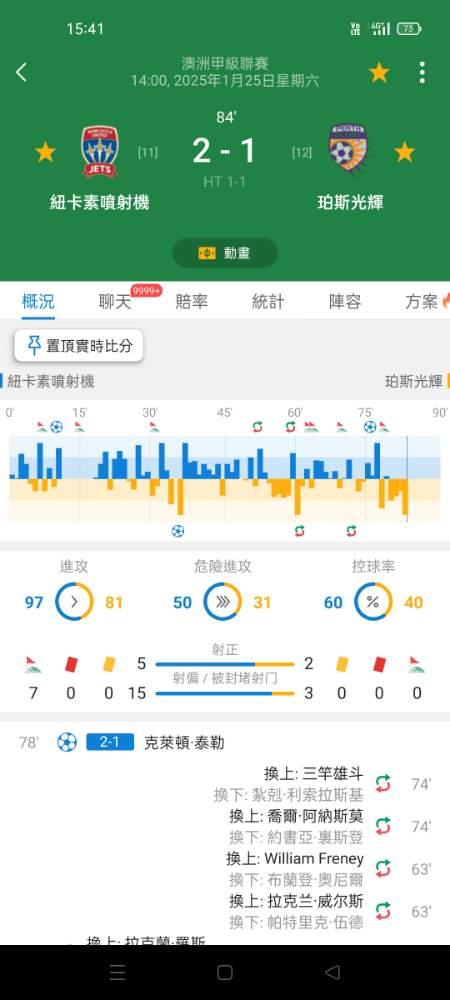Open the substitution row for 三竿雄斗
The width and height of the screenshot is (450, 1000).
tap(225, 784)
